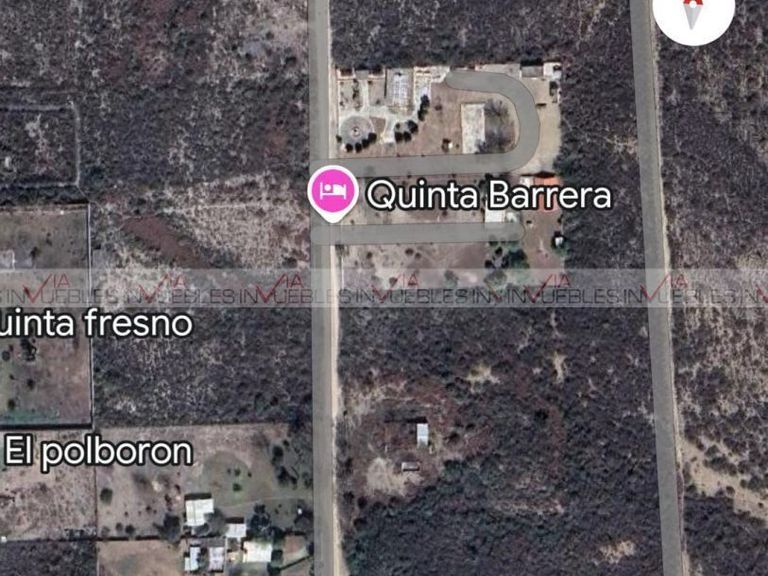Select the El polboron place label

click(98, 453)
